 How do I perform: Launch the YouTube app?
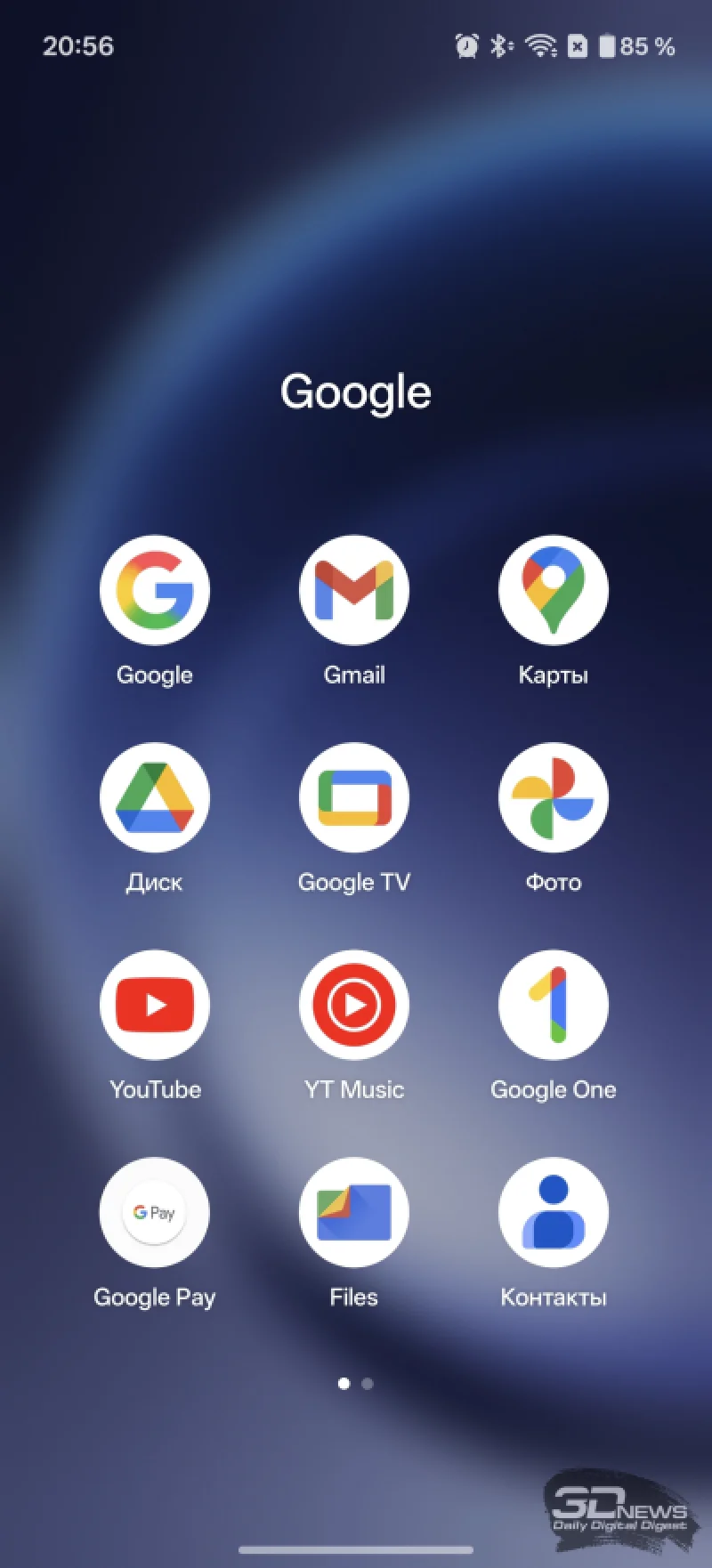point(155,1005)
